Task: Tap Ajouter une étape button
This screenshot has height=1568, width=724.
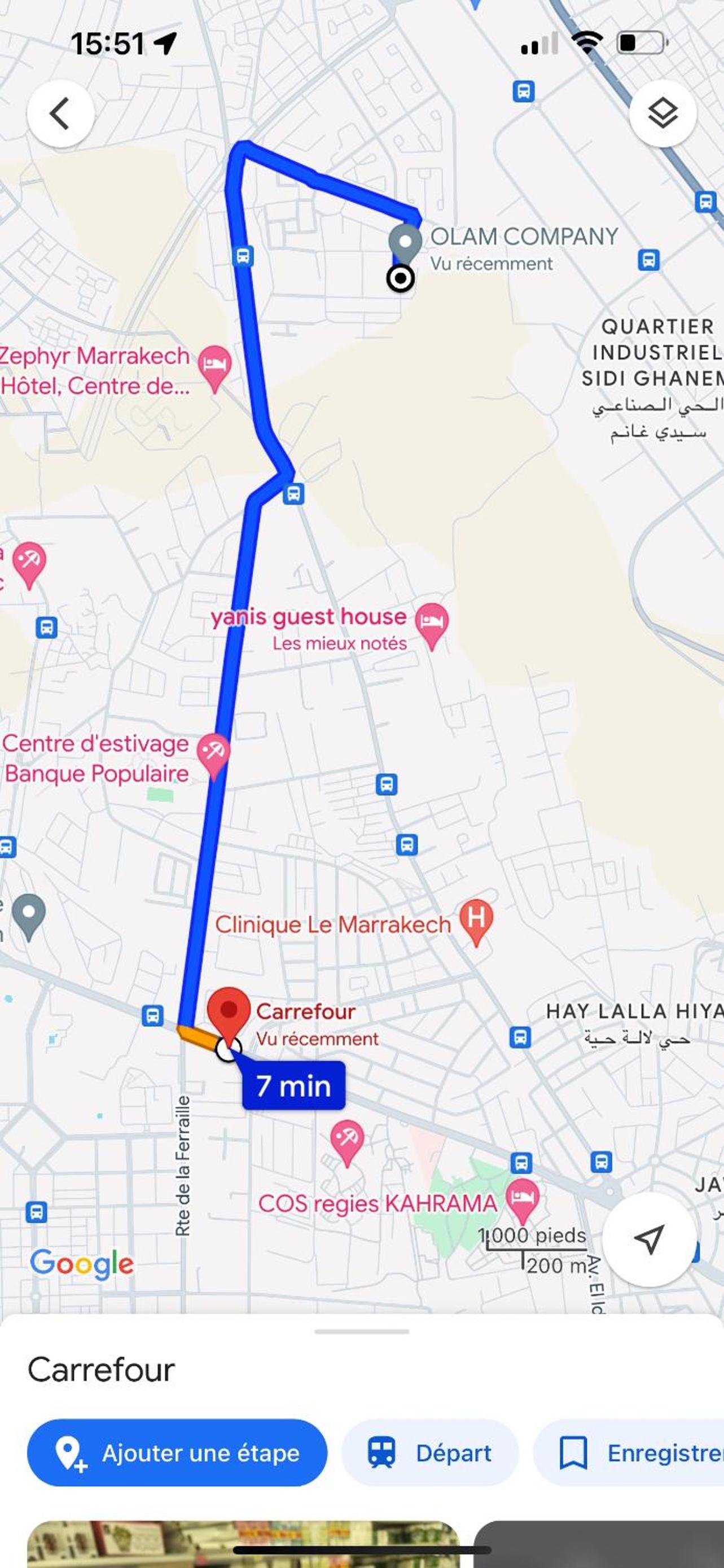Action: [x=177, y=1453]
